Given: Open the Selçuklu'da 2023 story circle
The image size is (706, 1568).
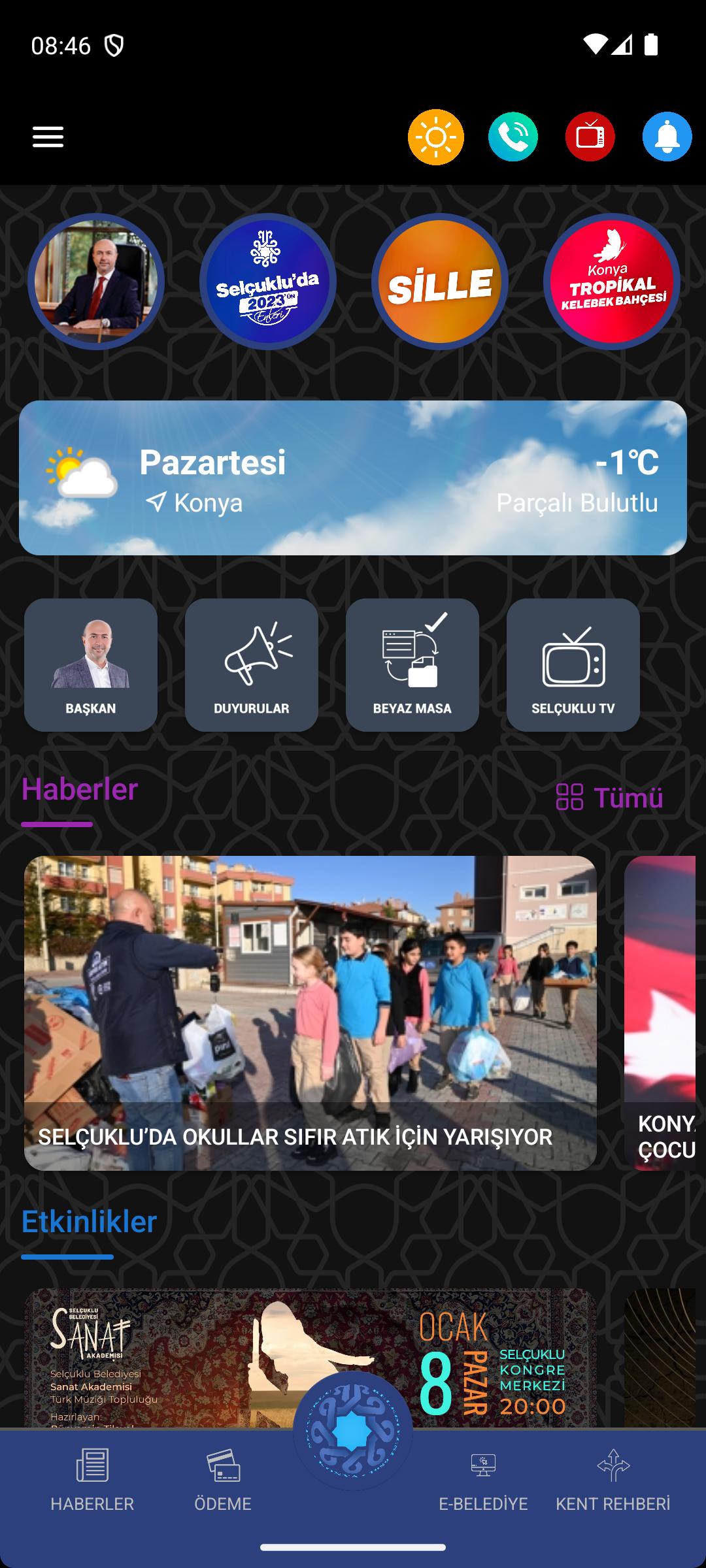Looking at the screenshot, I should point(268,282).
